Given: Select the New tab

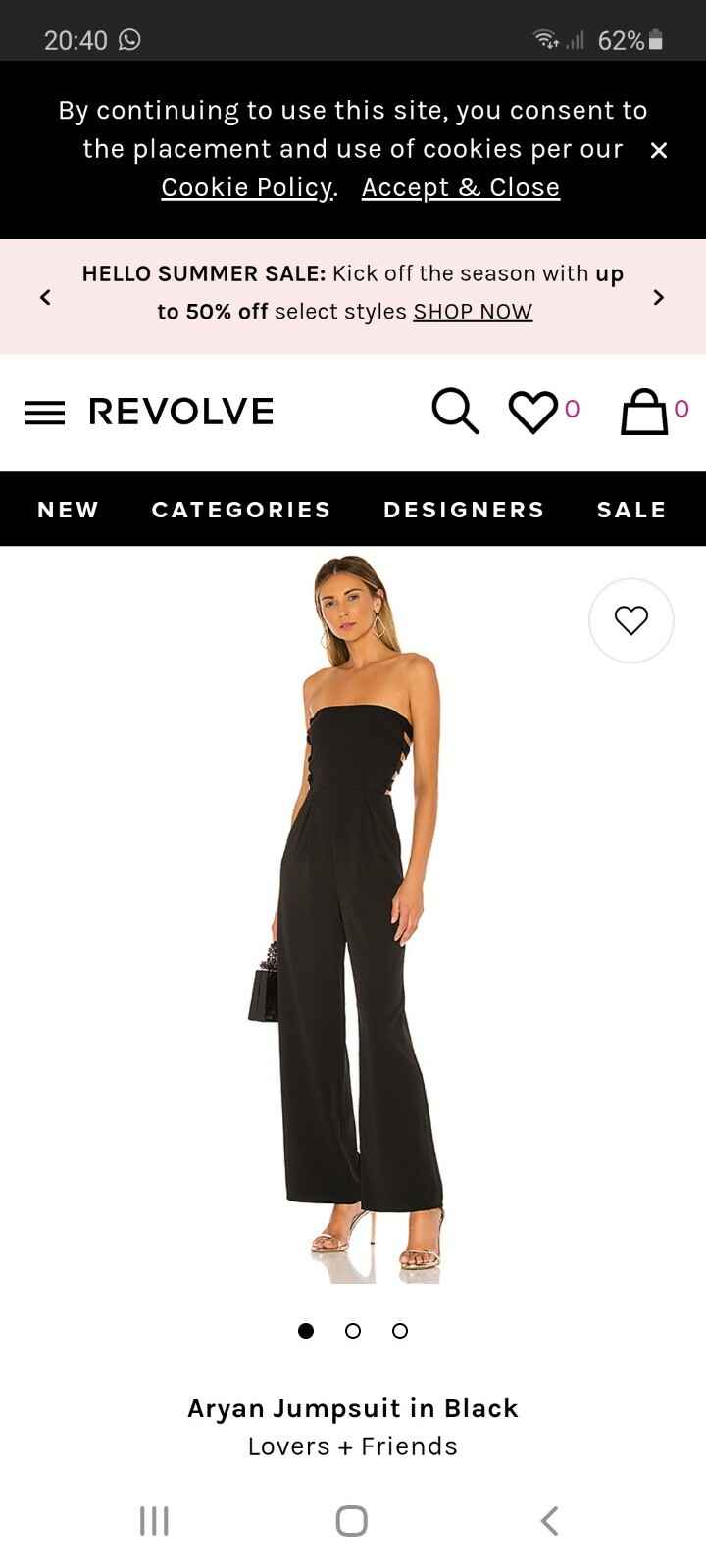Looking at the screenshot, I should click(x=69, y=510).
